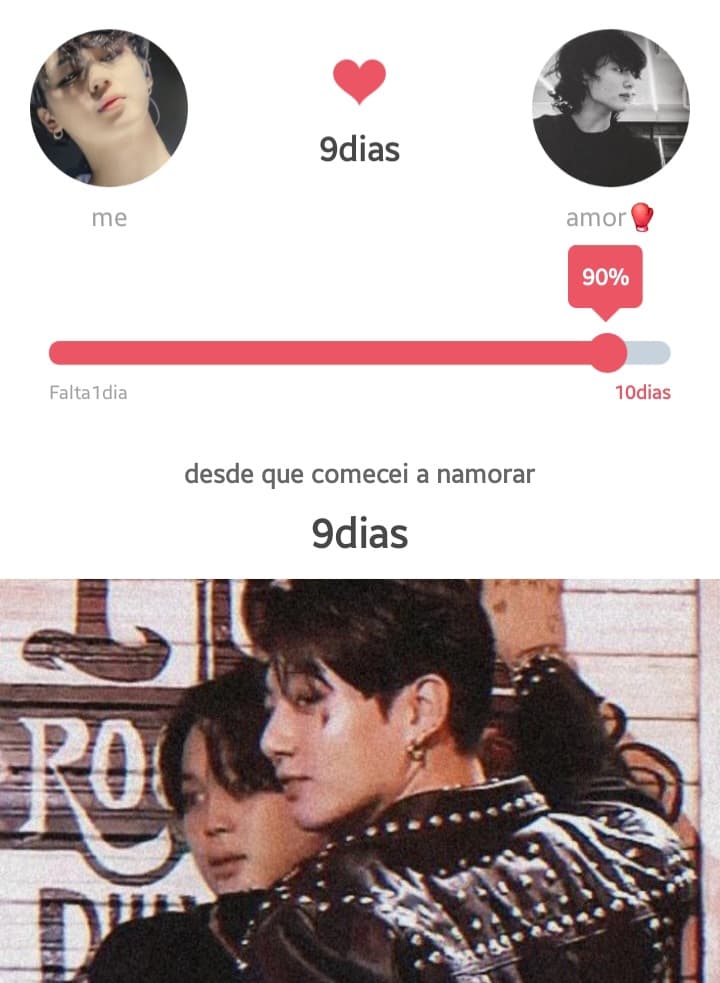The width and height of the screenshot is (720, 983).
Task: Click the progress bar handle
Action: point(609,353)
